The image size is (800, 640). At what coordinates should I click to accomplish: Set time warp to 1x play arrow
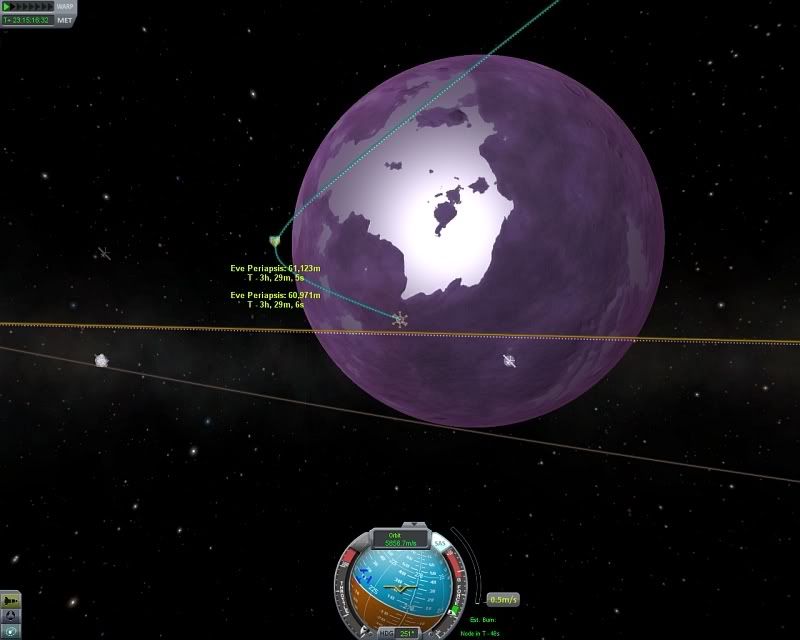pos(8,6)
